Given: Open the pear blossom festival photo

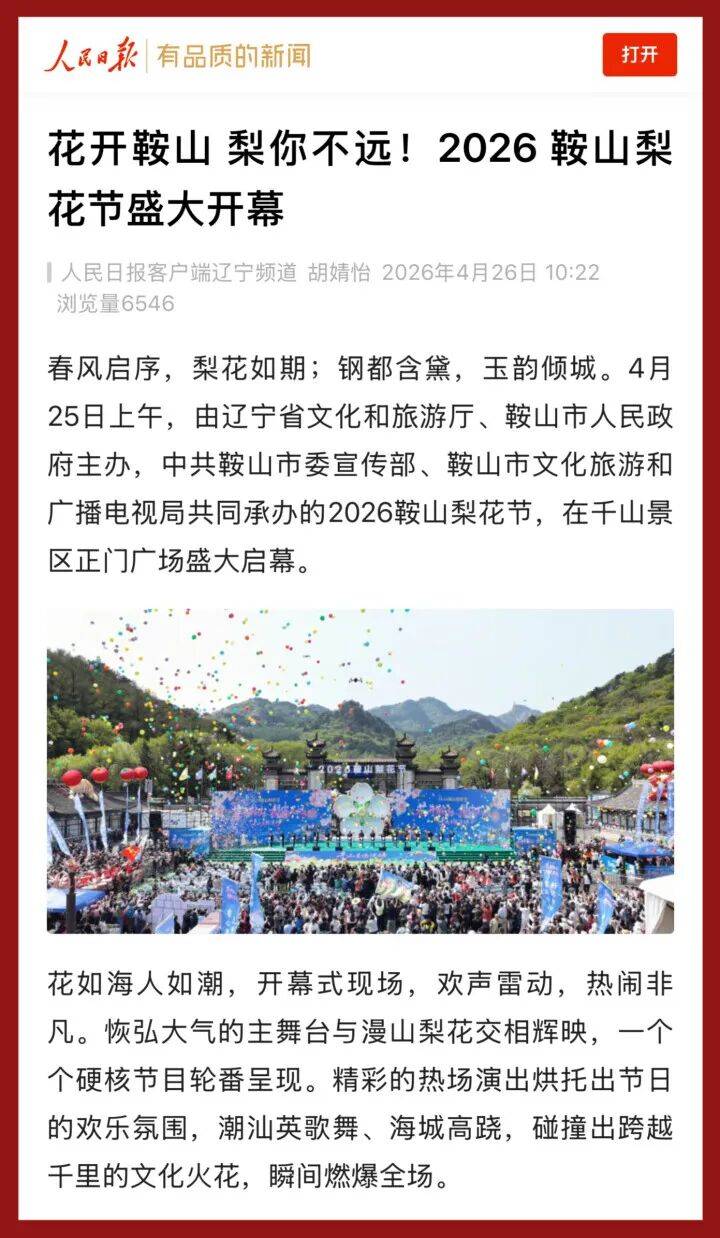Looking at the screenshot, I should pyautogui.click(x=360, y=771).
